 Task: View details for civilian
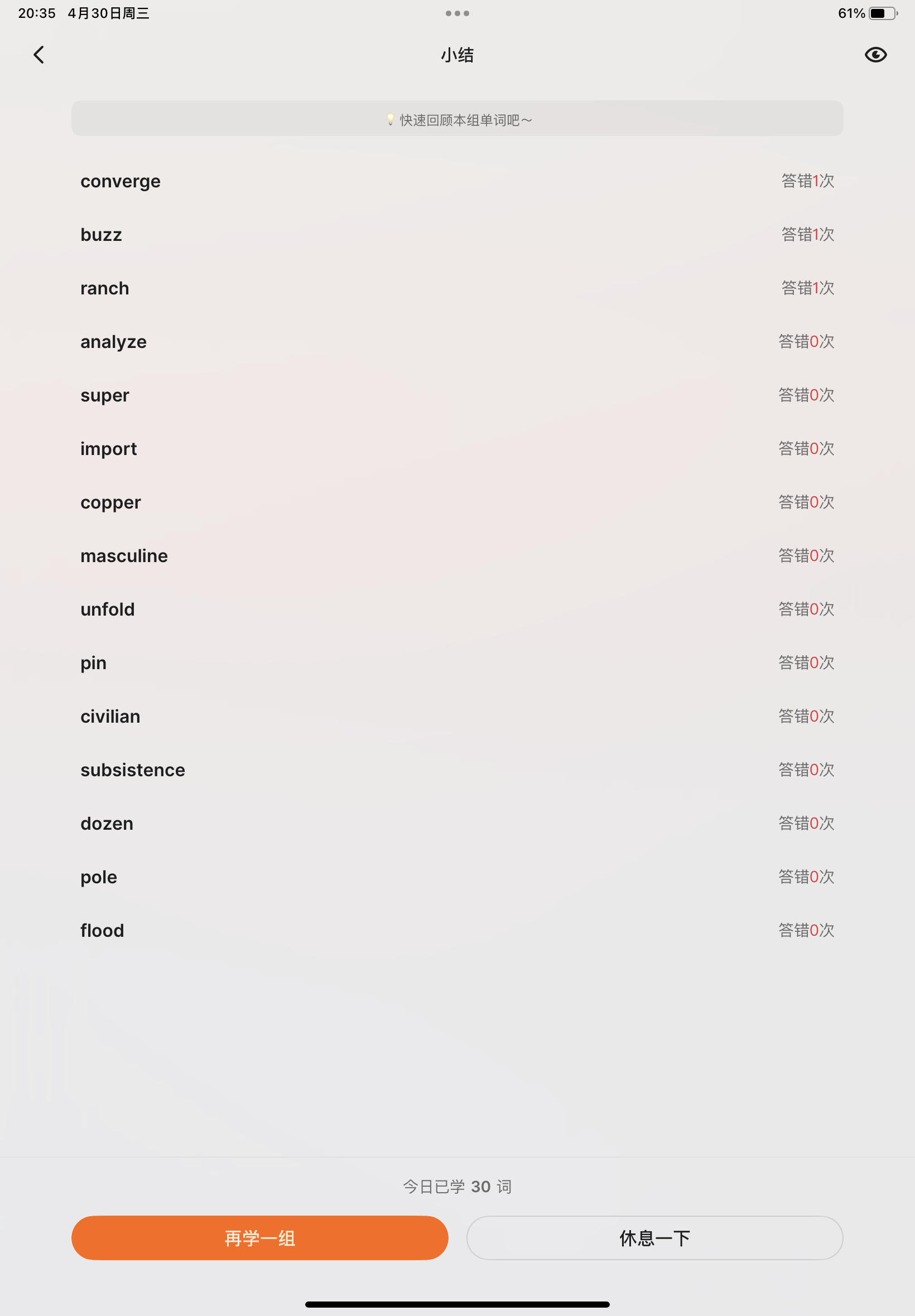[x=458, y=717]
